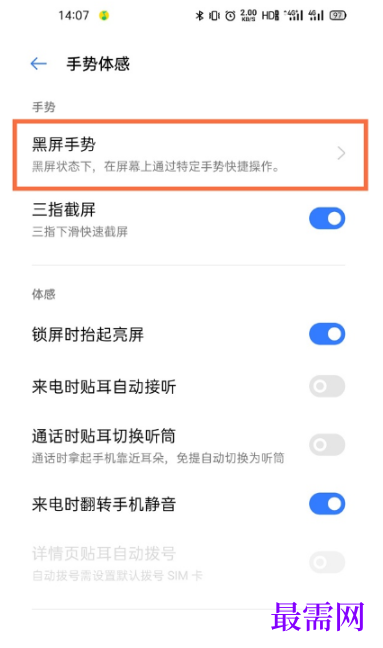Open the 黑屏手势 settings row

(190, 155)
